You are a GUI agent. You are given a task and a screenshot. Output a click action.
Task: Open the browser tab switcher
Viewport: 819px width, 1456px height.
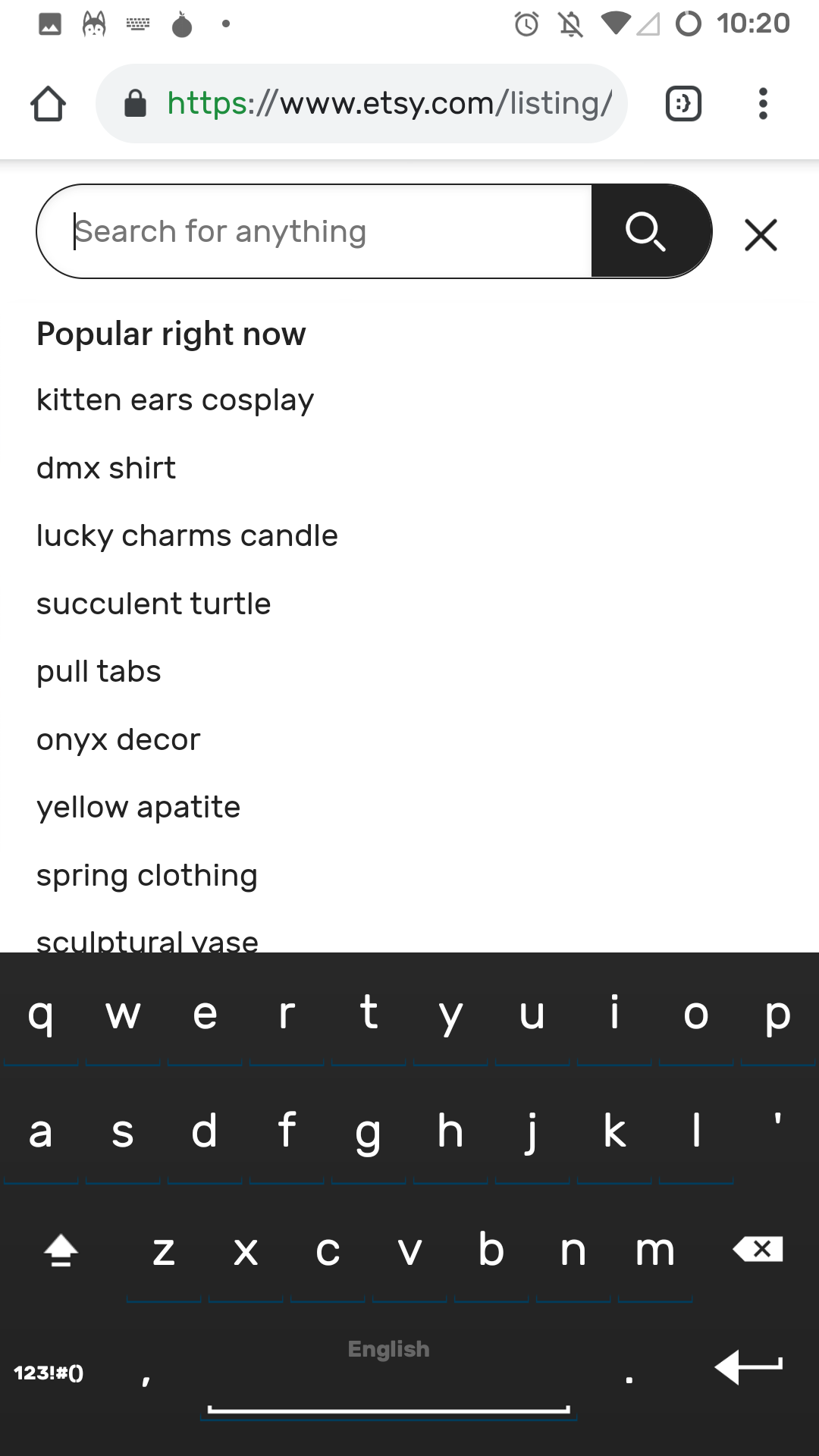coord(683,104)
